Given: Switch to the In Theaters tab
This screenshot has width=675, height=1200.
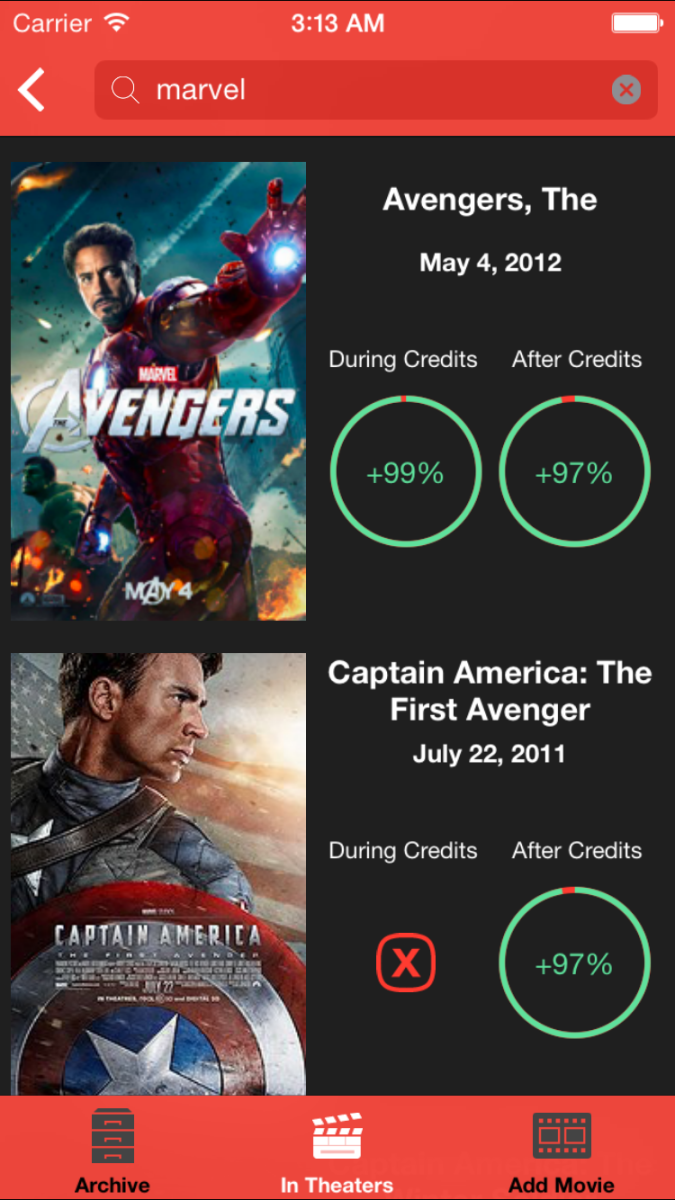Looking at the screenshot, I should tap(337, 1150).
